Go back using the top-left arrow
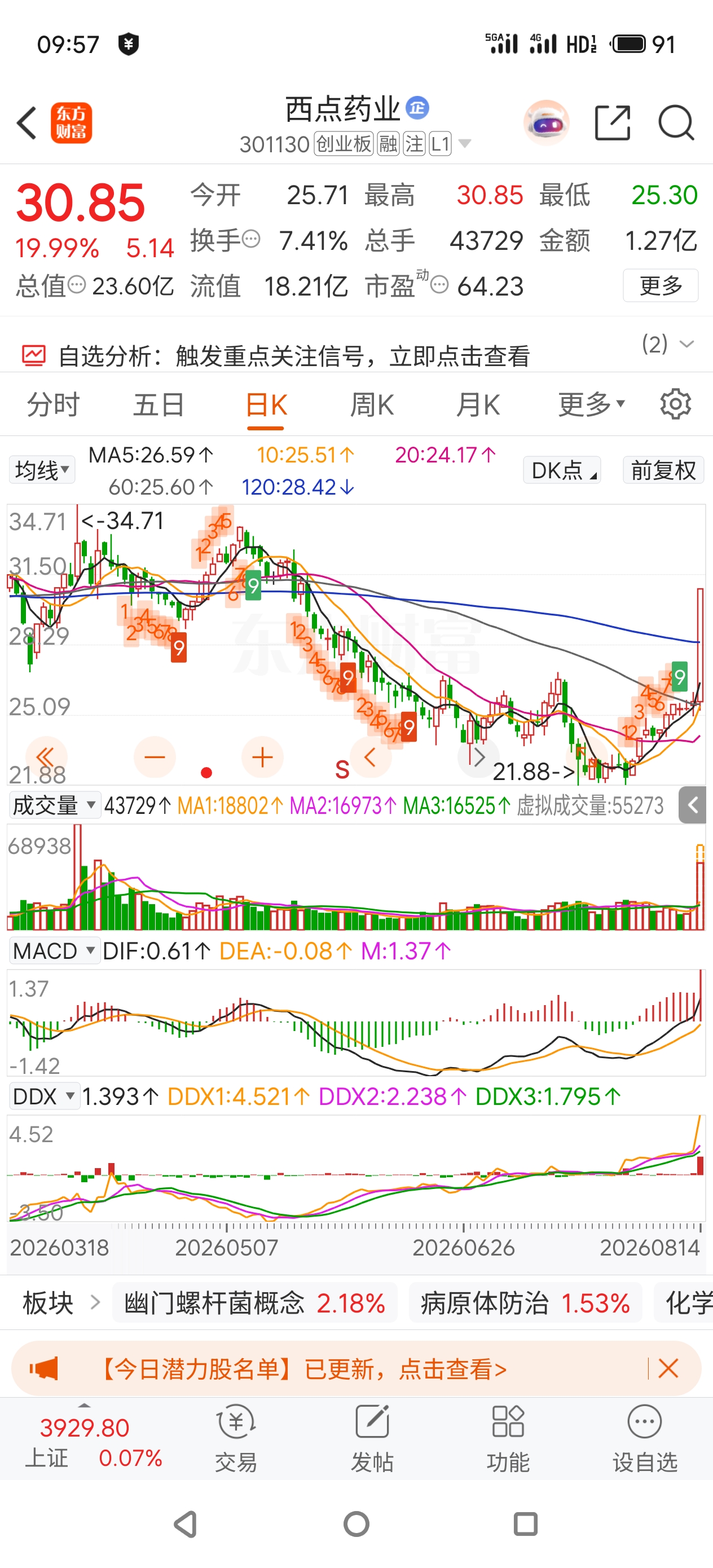Viewport: 713px width, 1568px height. (x=27, y=123)
